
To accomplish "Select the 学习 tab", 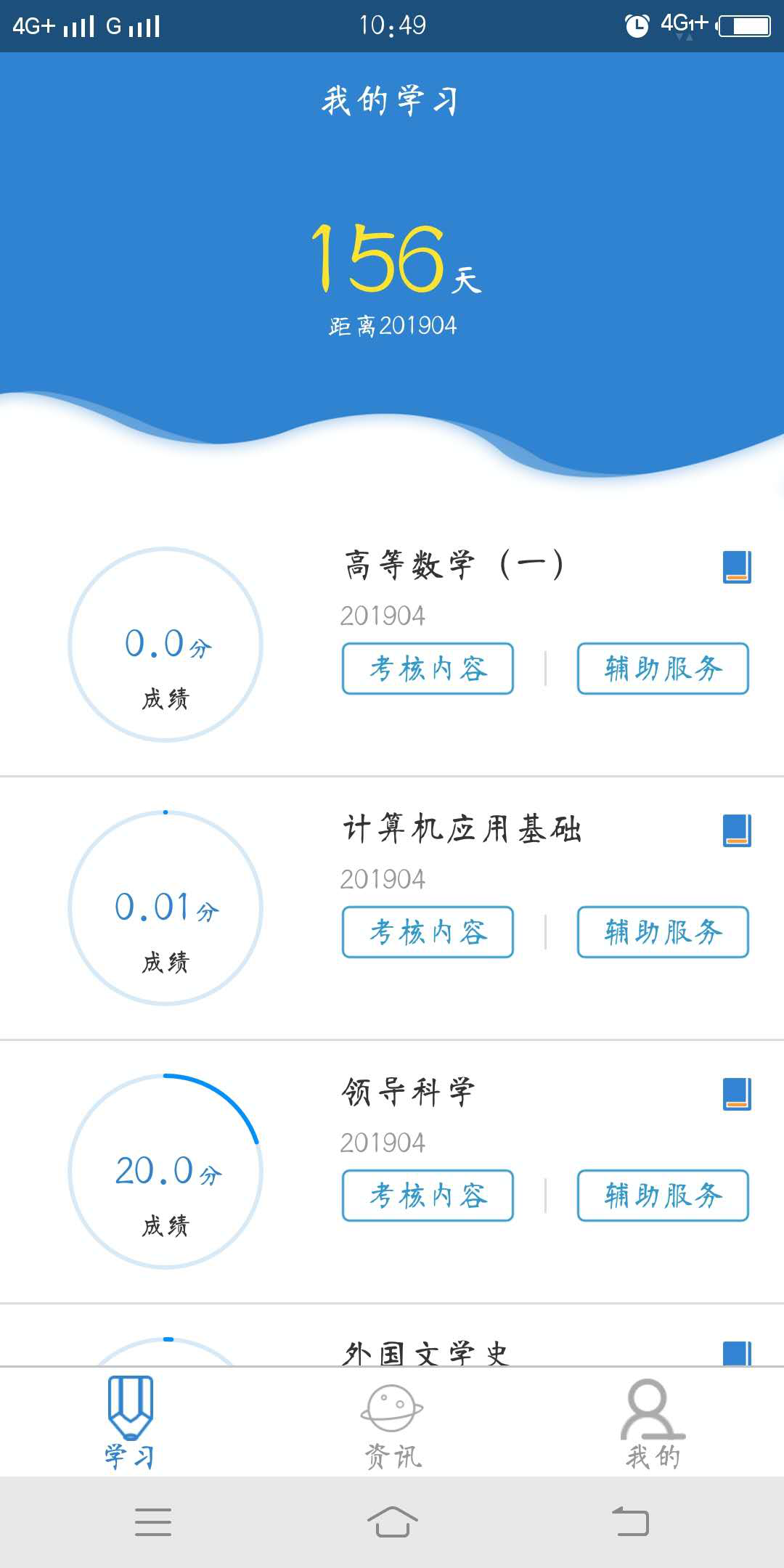I will click(x=131, y=1423).
